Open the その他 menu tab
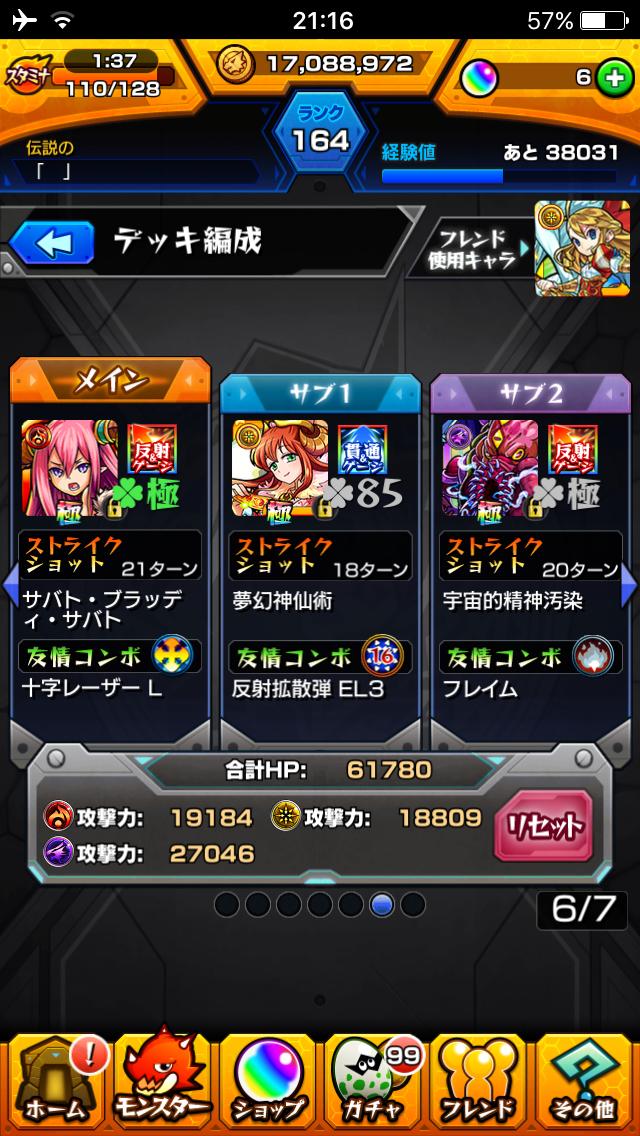 tap(585, 1080)
